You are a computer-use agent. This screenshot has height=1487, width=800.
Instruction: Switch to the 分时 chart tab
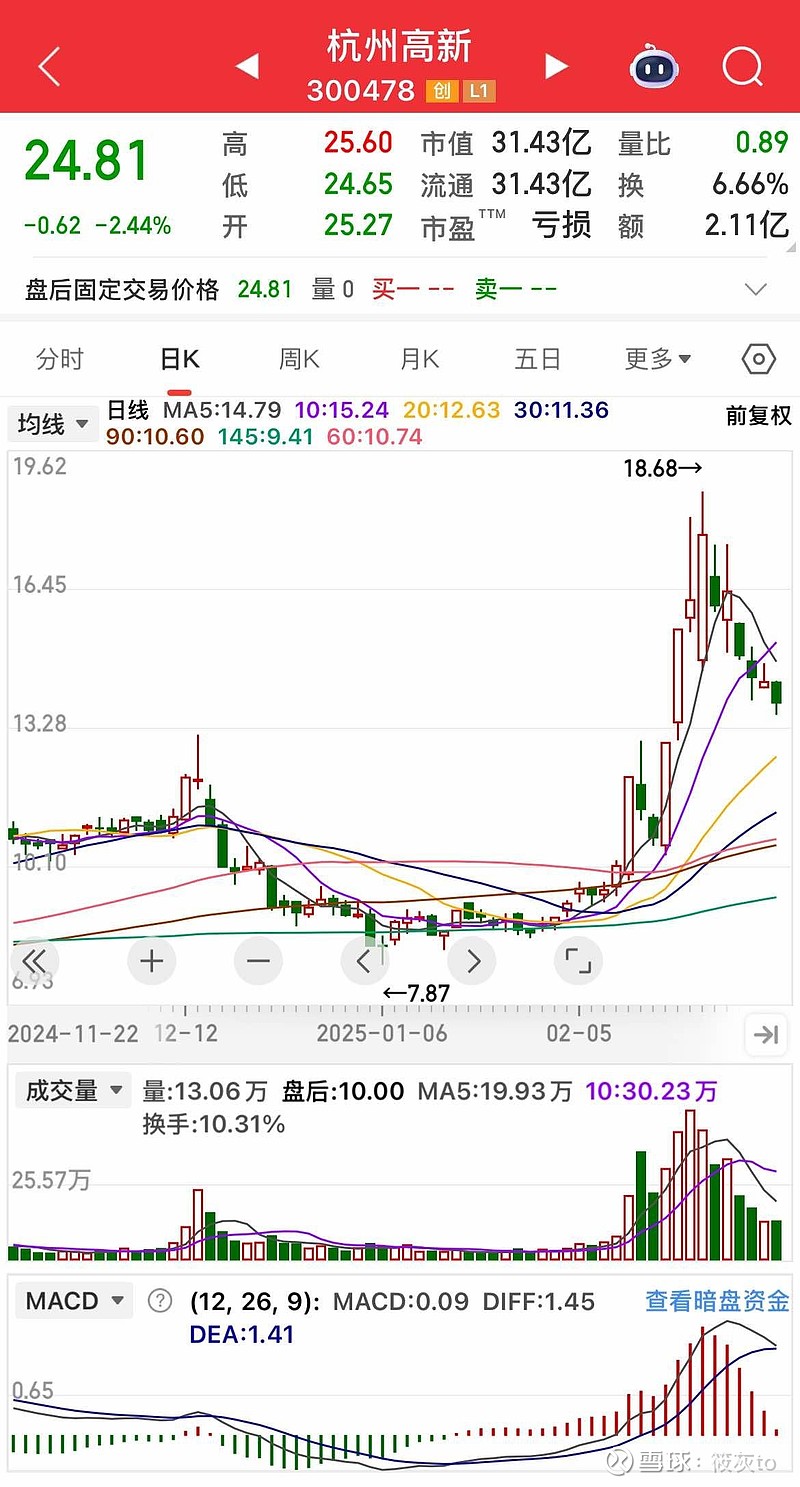point(60,360)
